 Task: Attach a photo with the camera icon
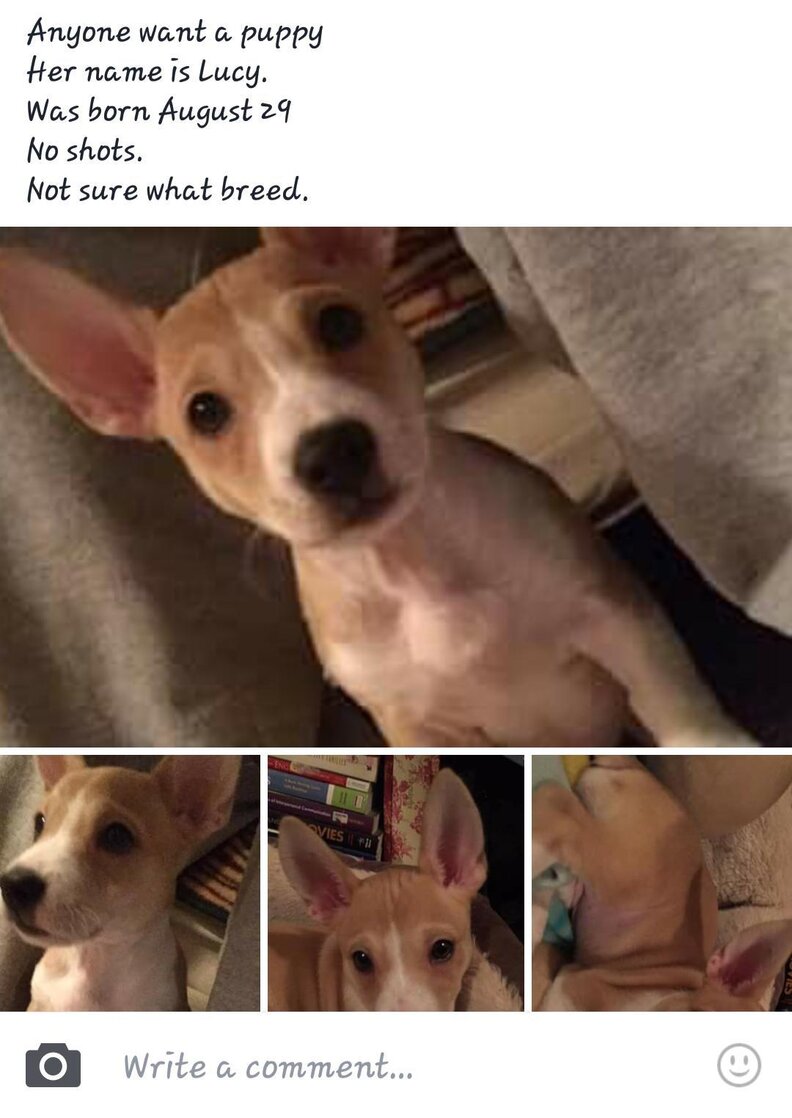pyautogui.click(x=53, y=1065)
